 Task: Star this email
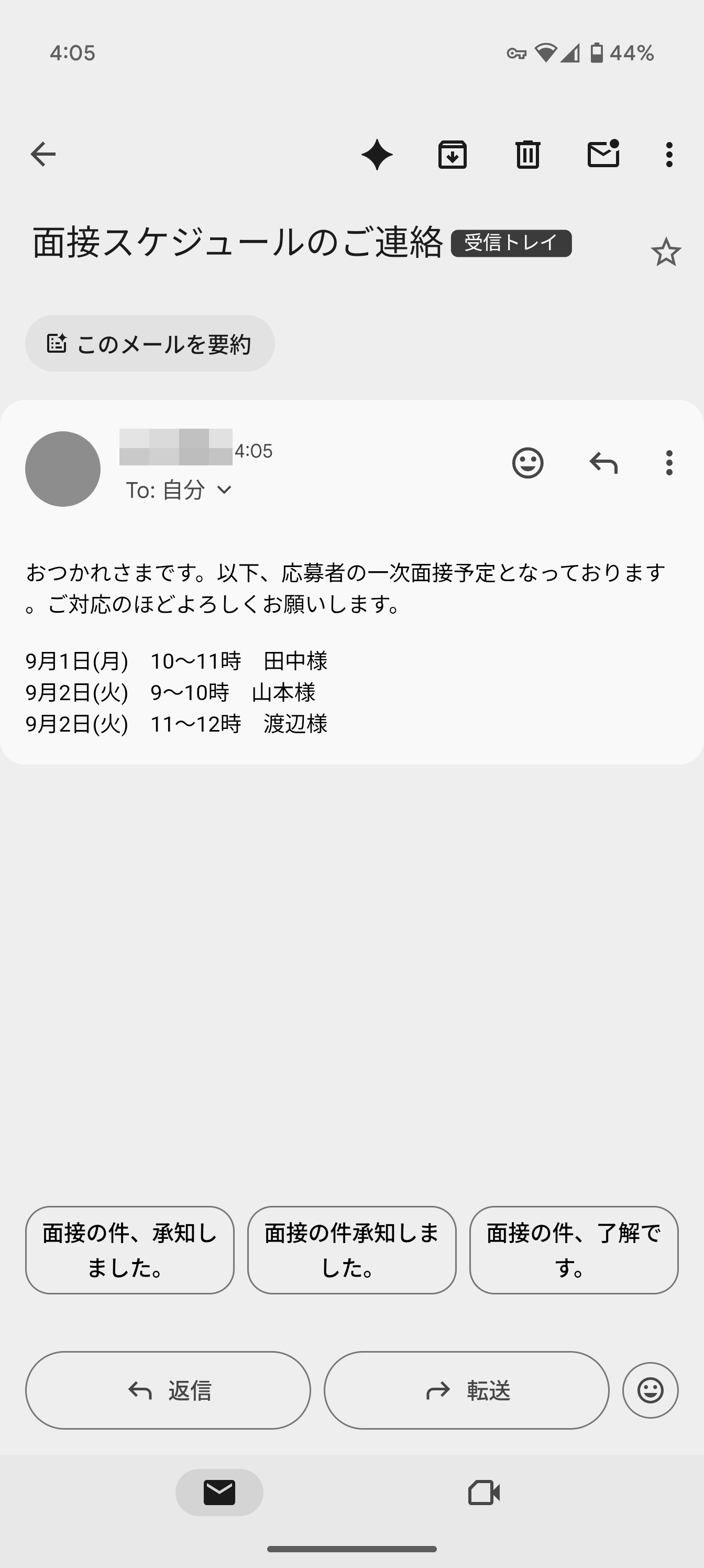click(x=665, y=252)
